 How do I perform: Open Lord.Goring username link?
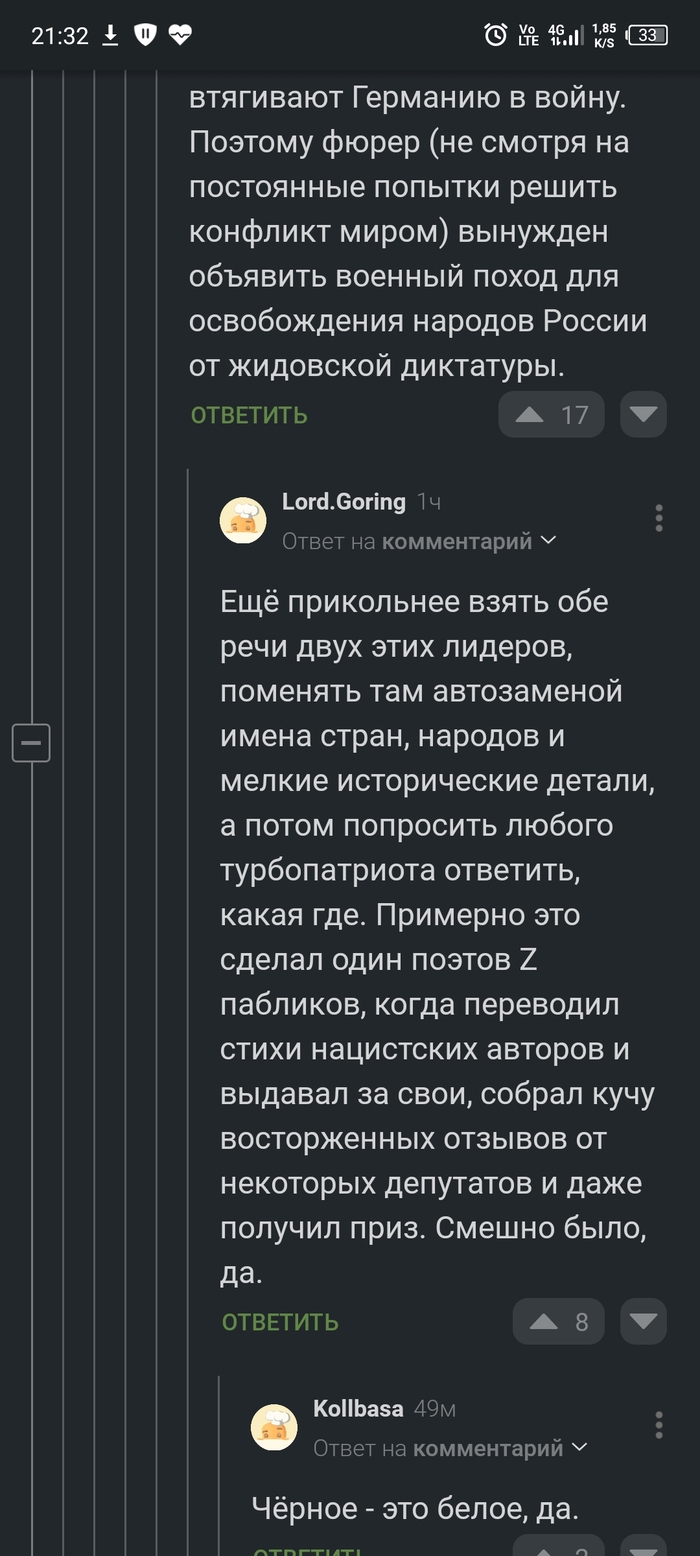point(343,502)
